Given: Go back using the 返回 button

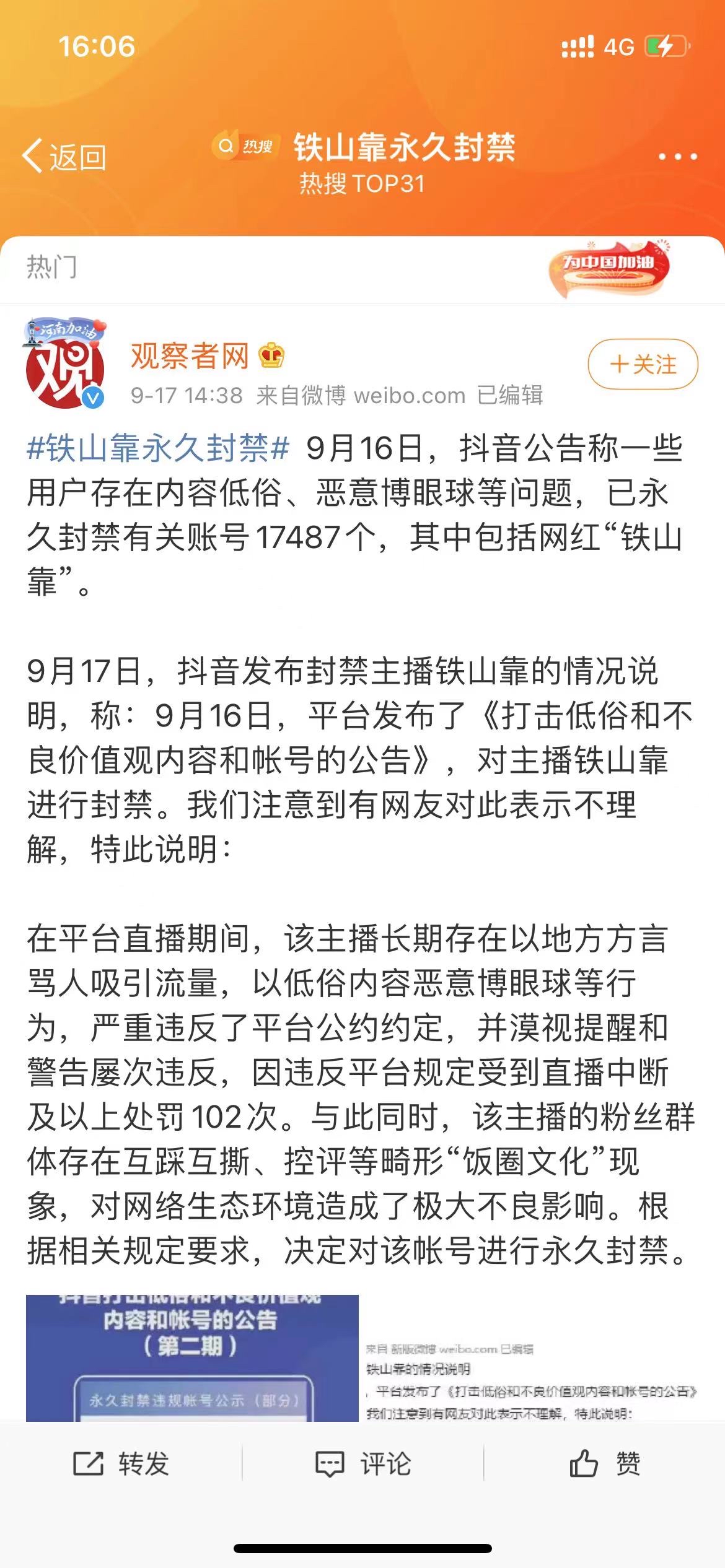Looking at the screenshot, I should [x=64, y=157].
